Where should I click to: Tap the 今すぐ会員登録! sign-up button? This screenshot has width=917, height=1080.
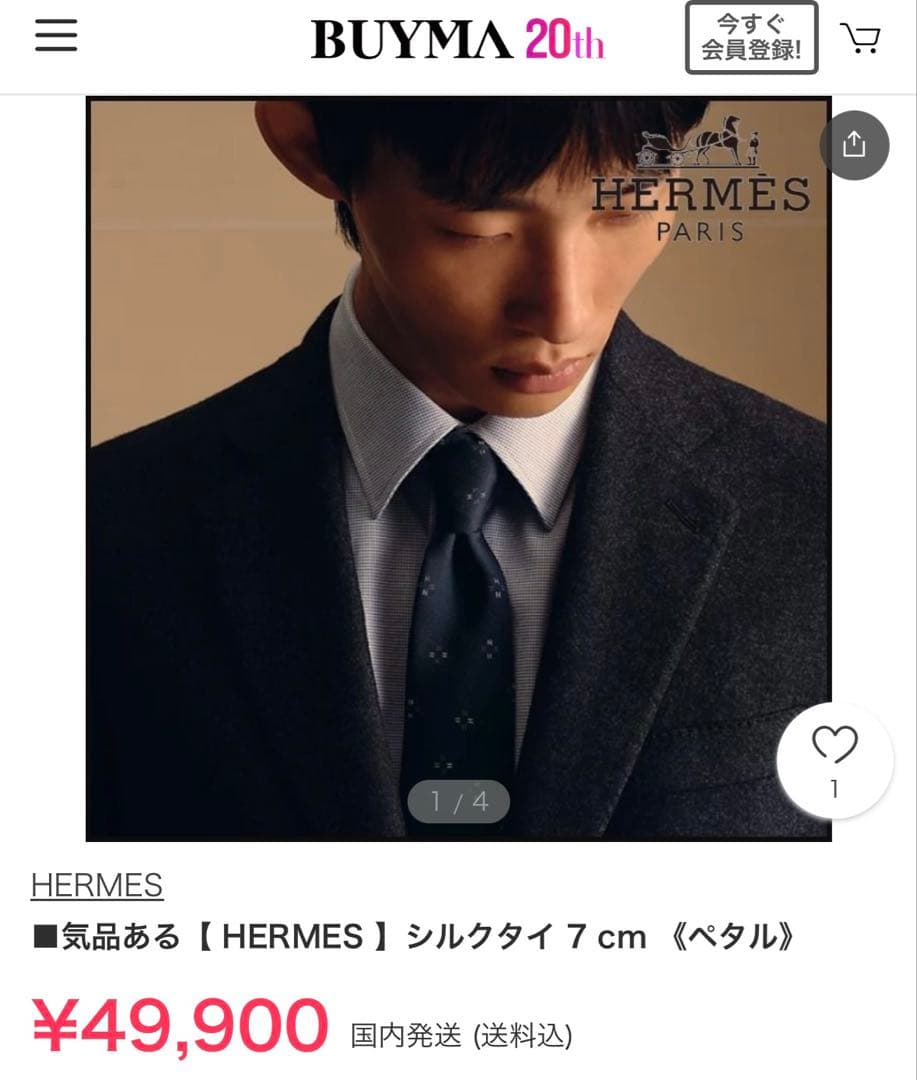[751, 38]
